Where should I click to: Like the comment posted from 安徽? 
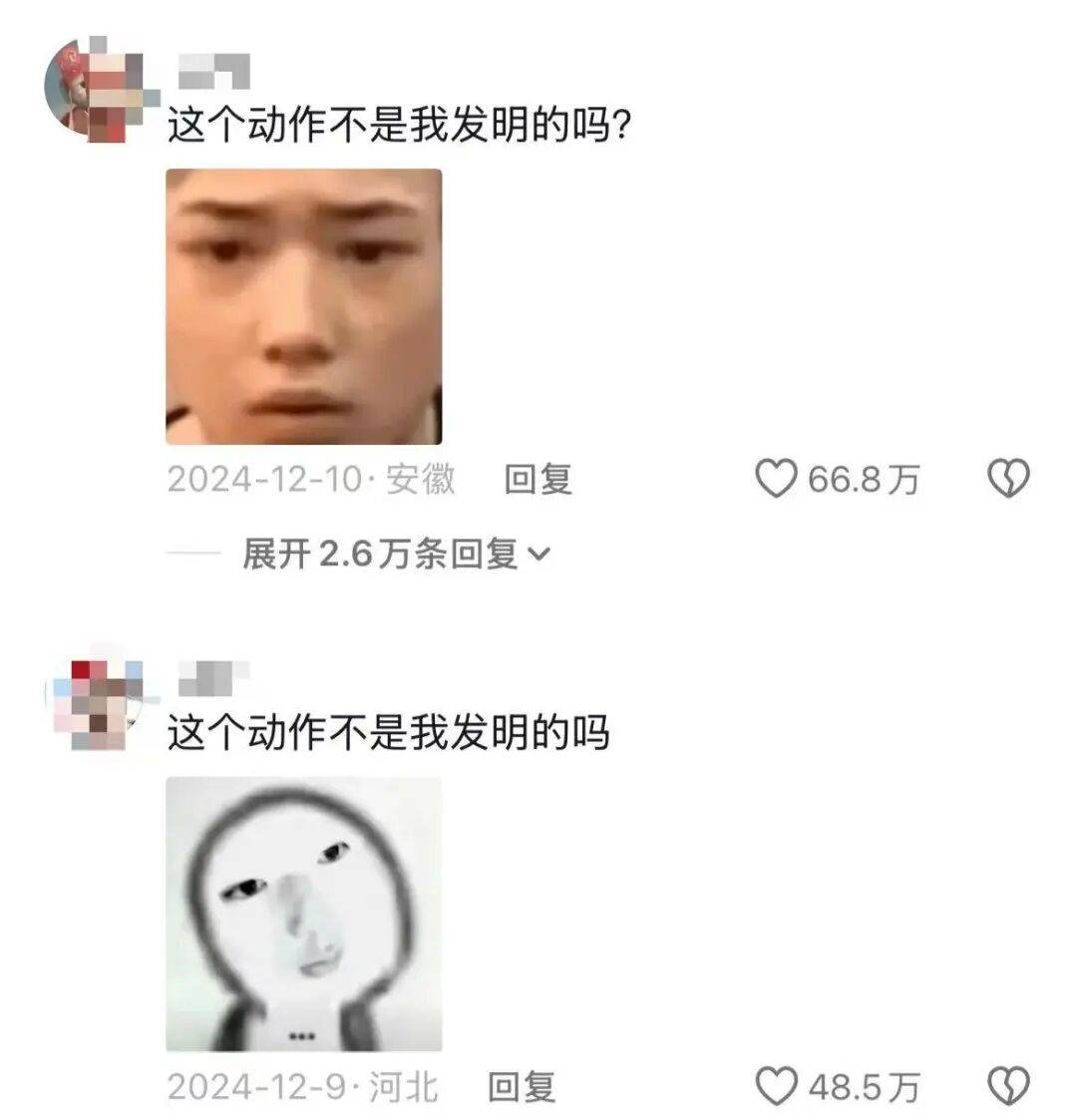pyautogui.click(x=776, y=479)
